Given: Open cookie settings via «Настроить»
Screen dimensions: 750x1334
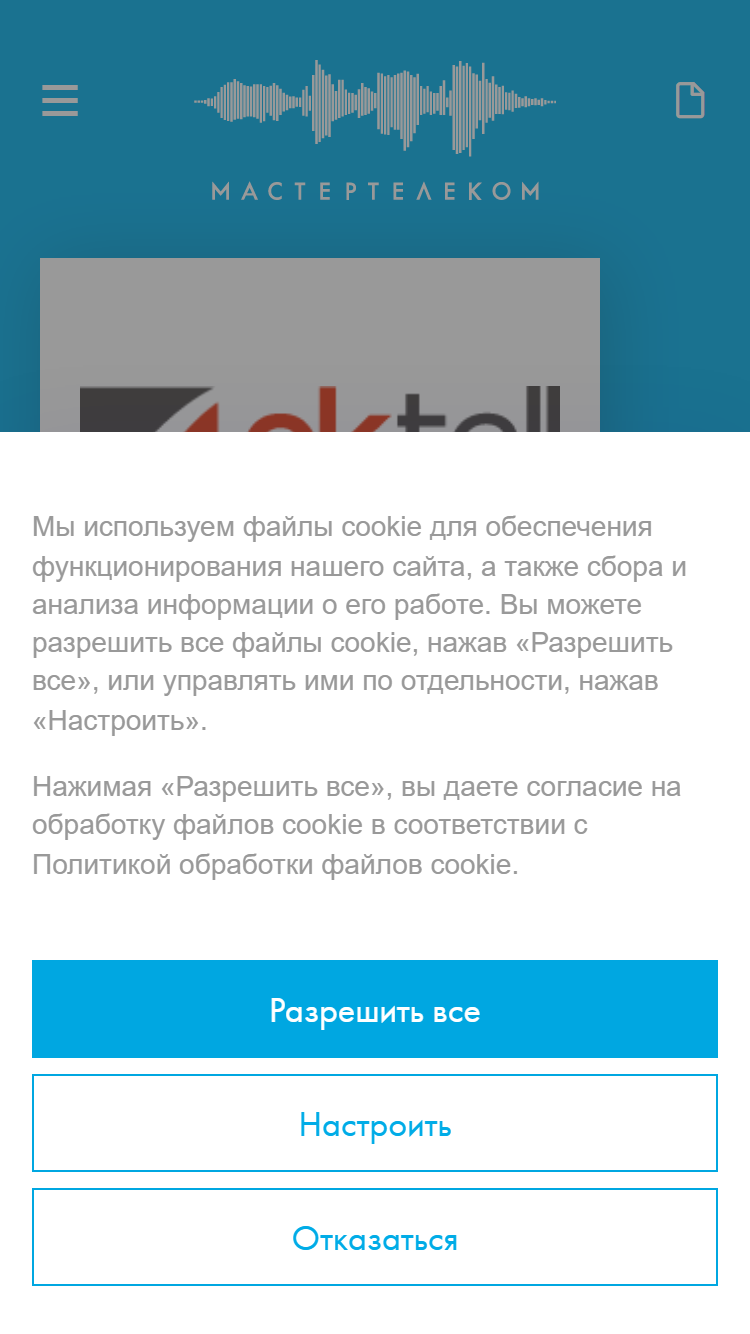Looking at the screenshot, I should point(375,1123).
